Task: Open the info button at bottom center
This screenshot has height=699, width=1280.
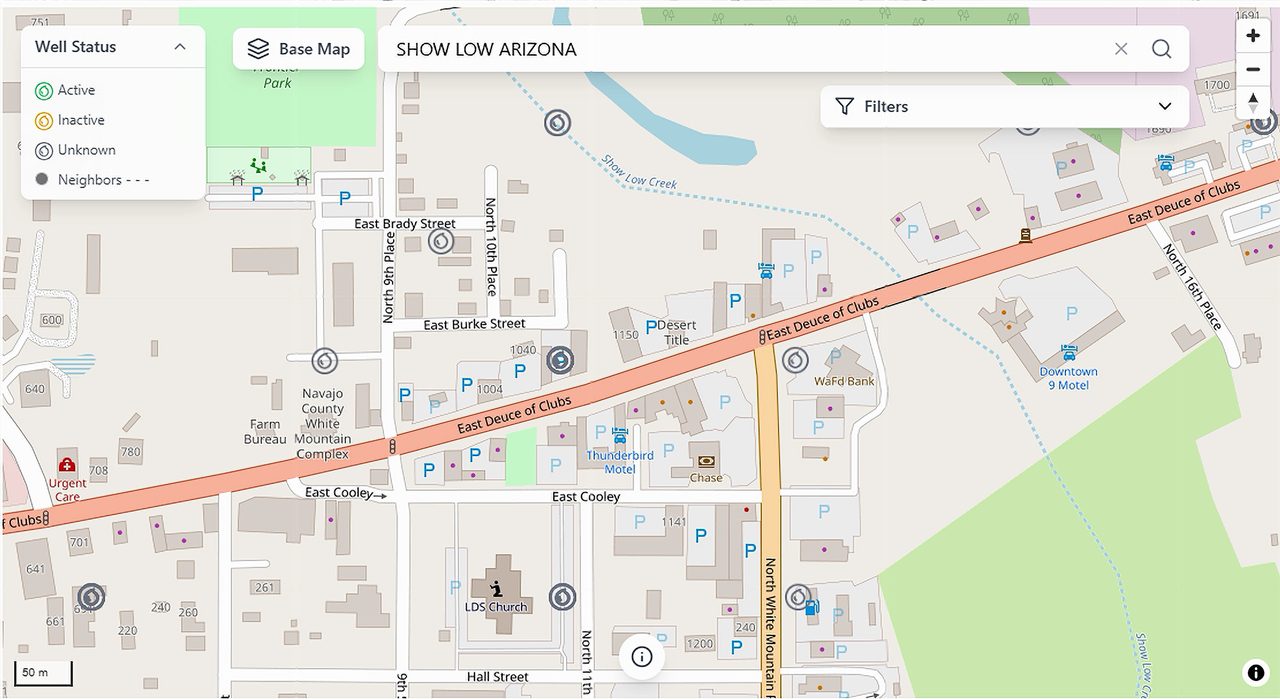Action: click(x=642, y=657)
